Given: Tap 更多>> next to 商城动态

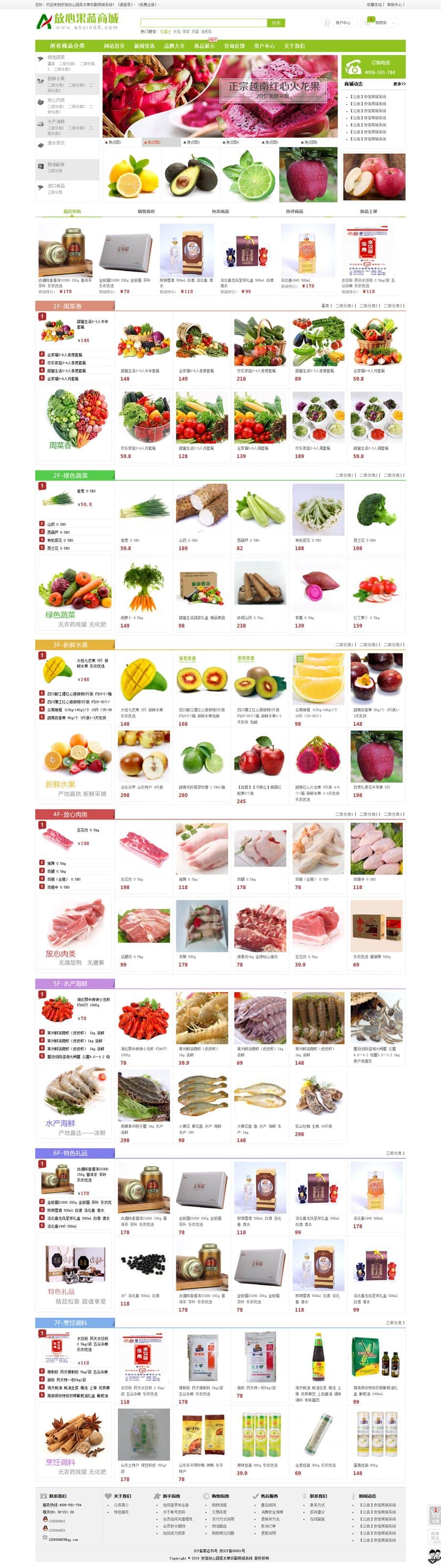Looking at the screenshot, I should tap(399, 84).
